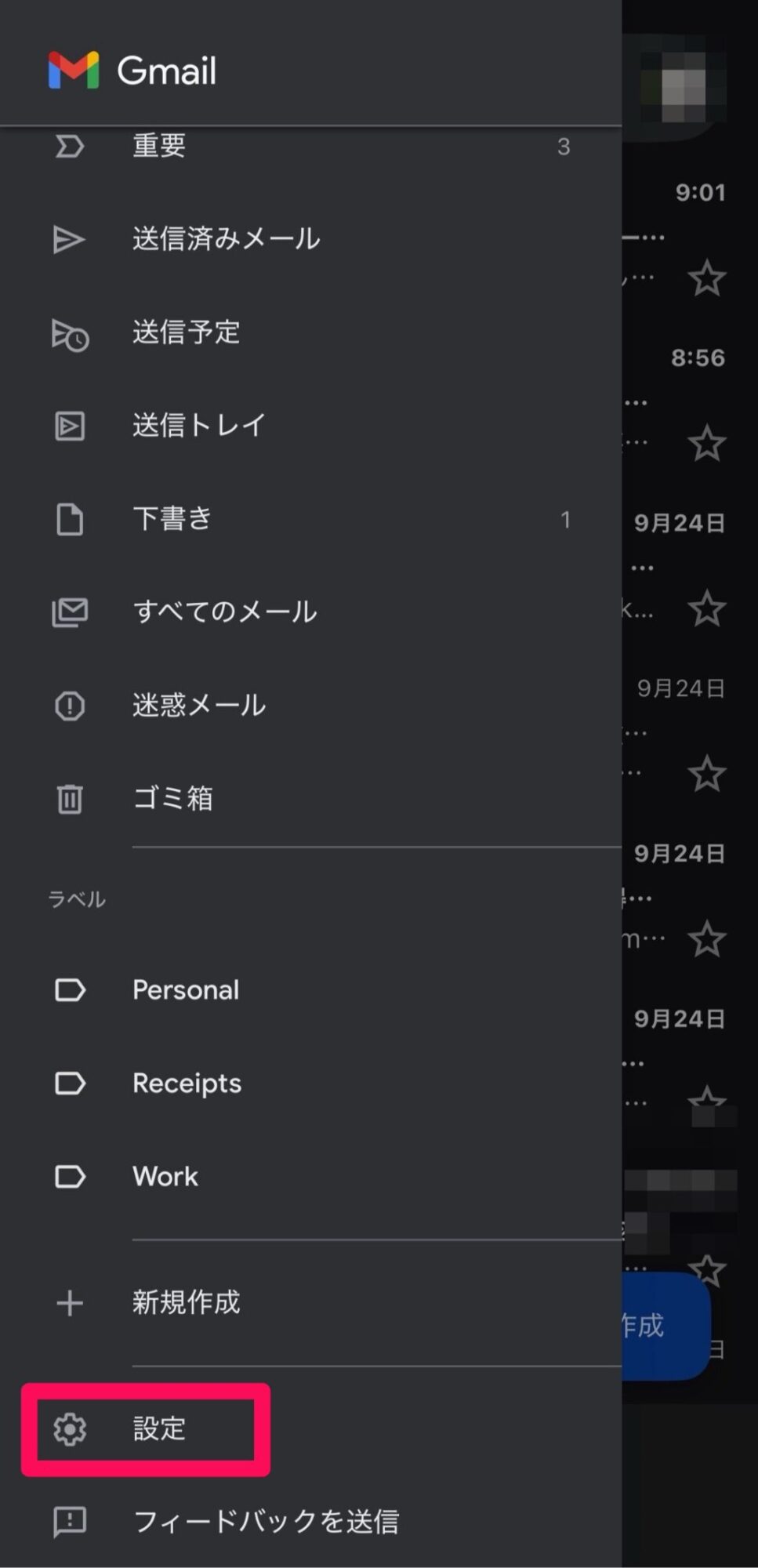Viewport: 758px width, 1568px height.
Task: Star the email received at 8:56
Action: click(x=706, y=444)
